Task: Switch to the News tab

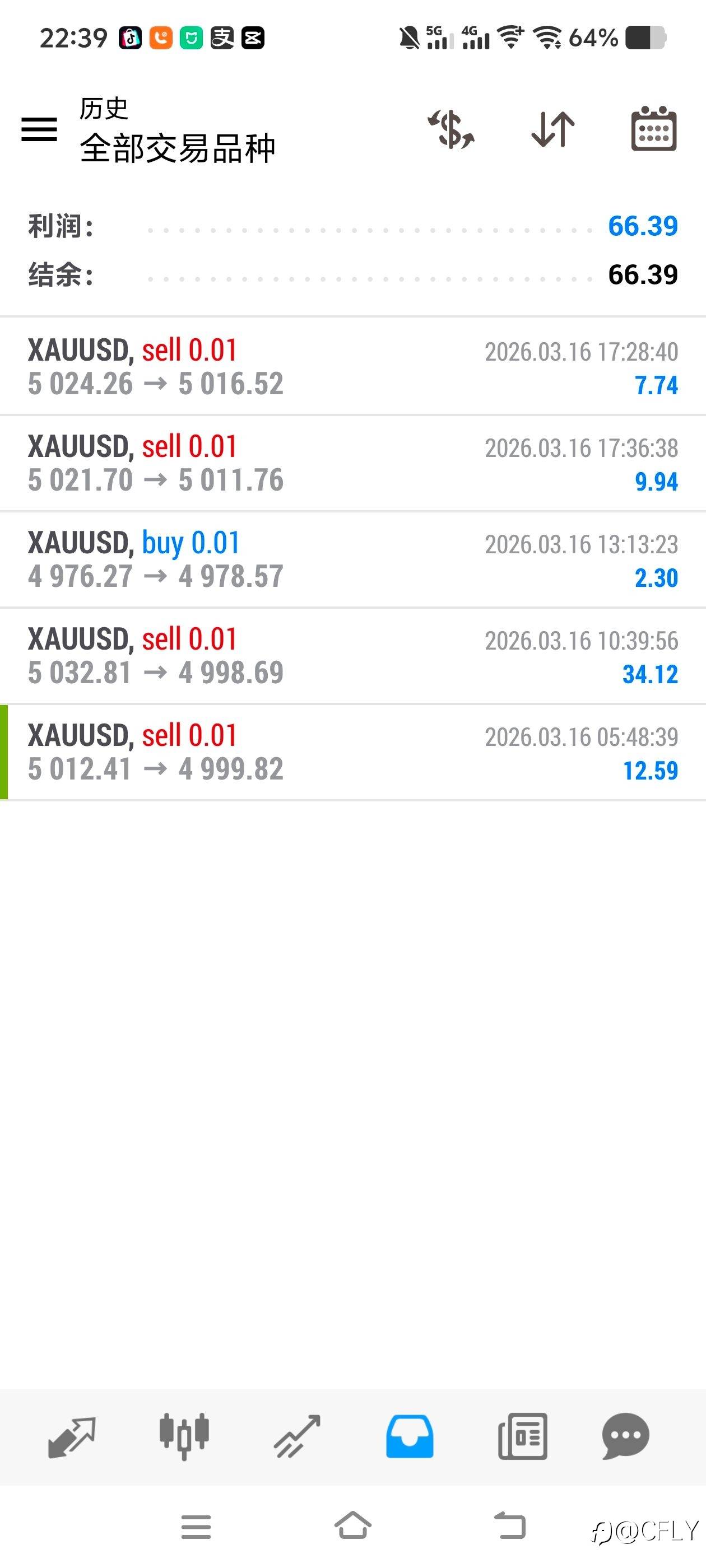Action: pyautogui.click(x=522, y=1436)
